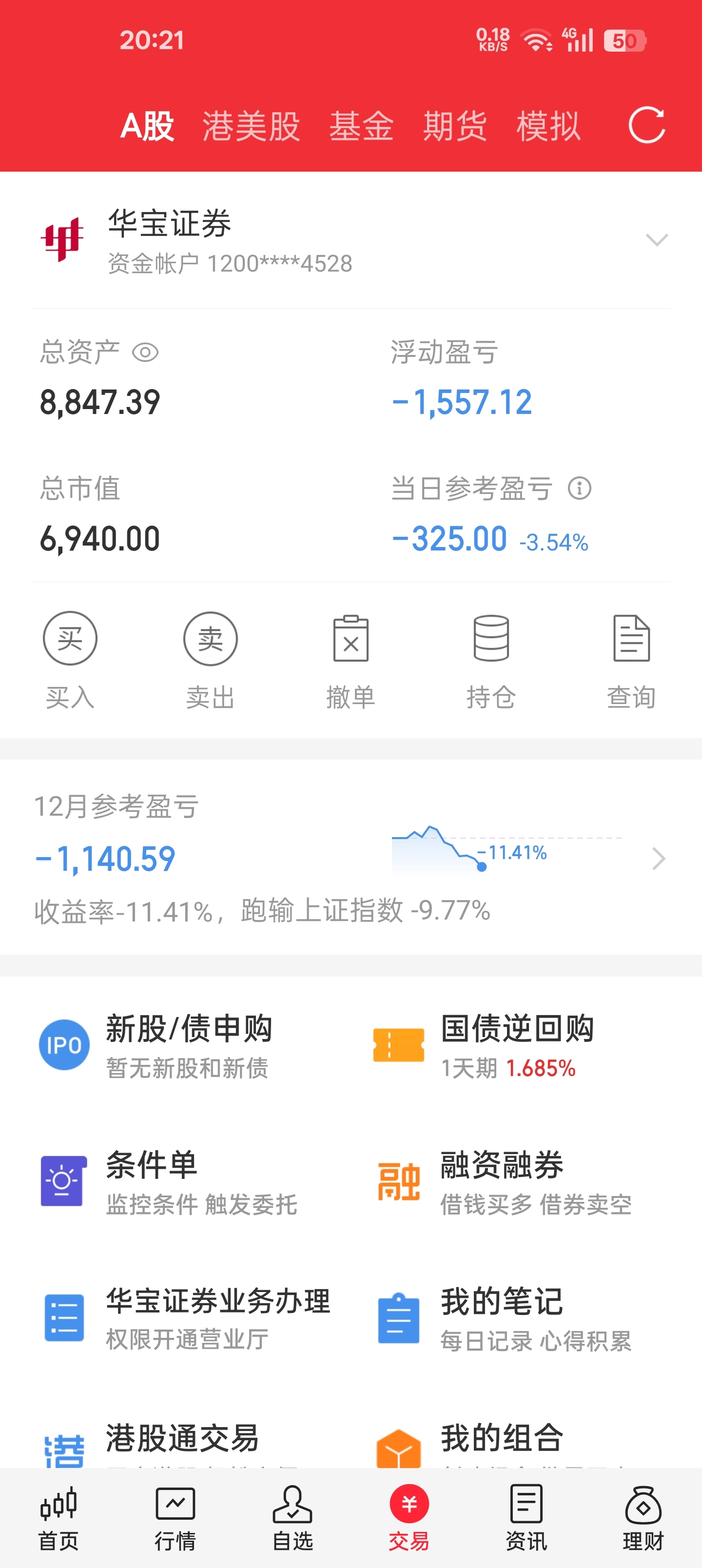
Task: Go to the 行情 market tab
Action: point(175,1518)
